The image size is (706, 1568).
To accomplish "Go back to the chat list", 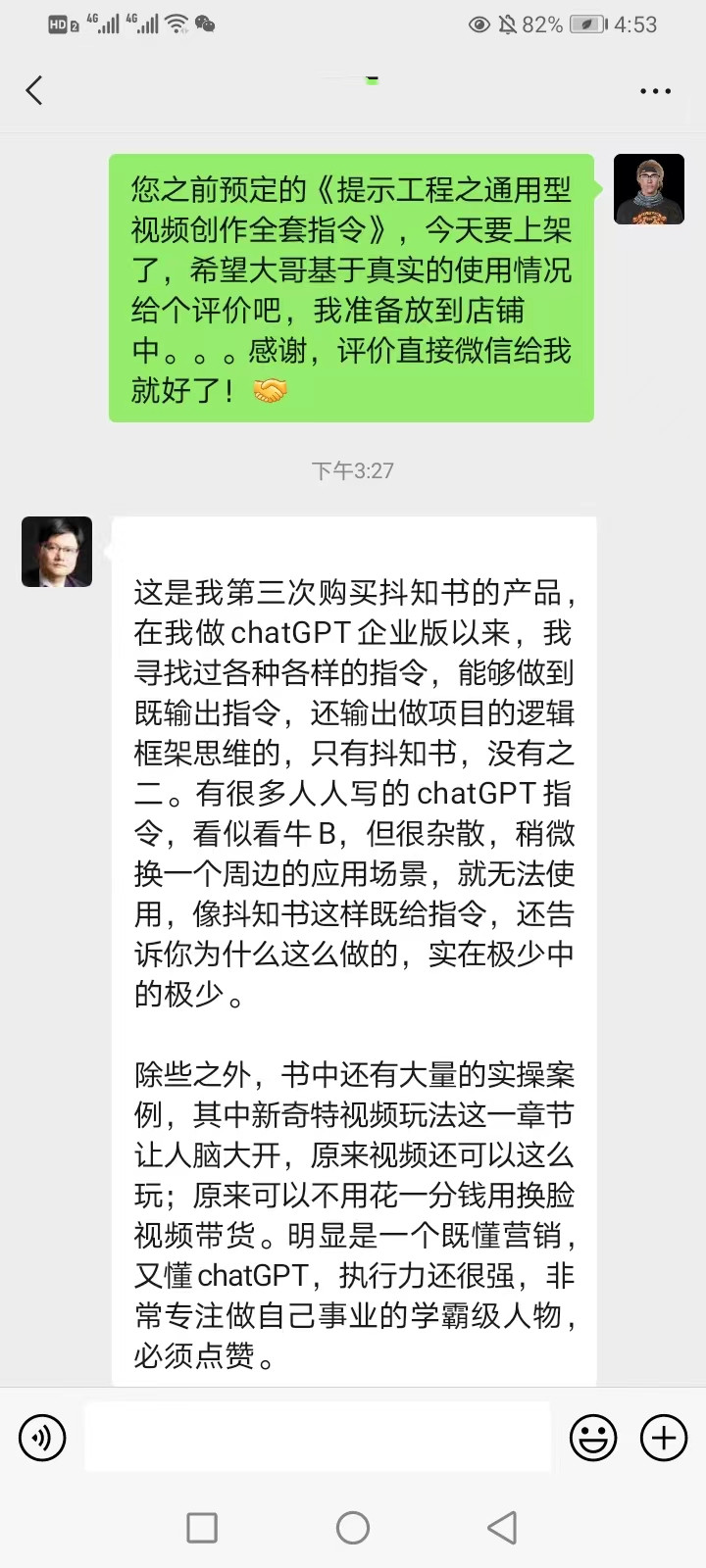I will pos(34,91).
